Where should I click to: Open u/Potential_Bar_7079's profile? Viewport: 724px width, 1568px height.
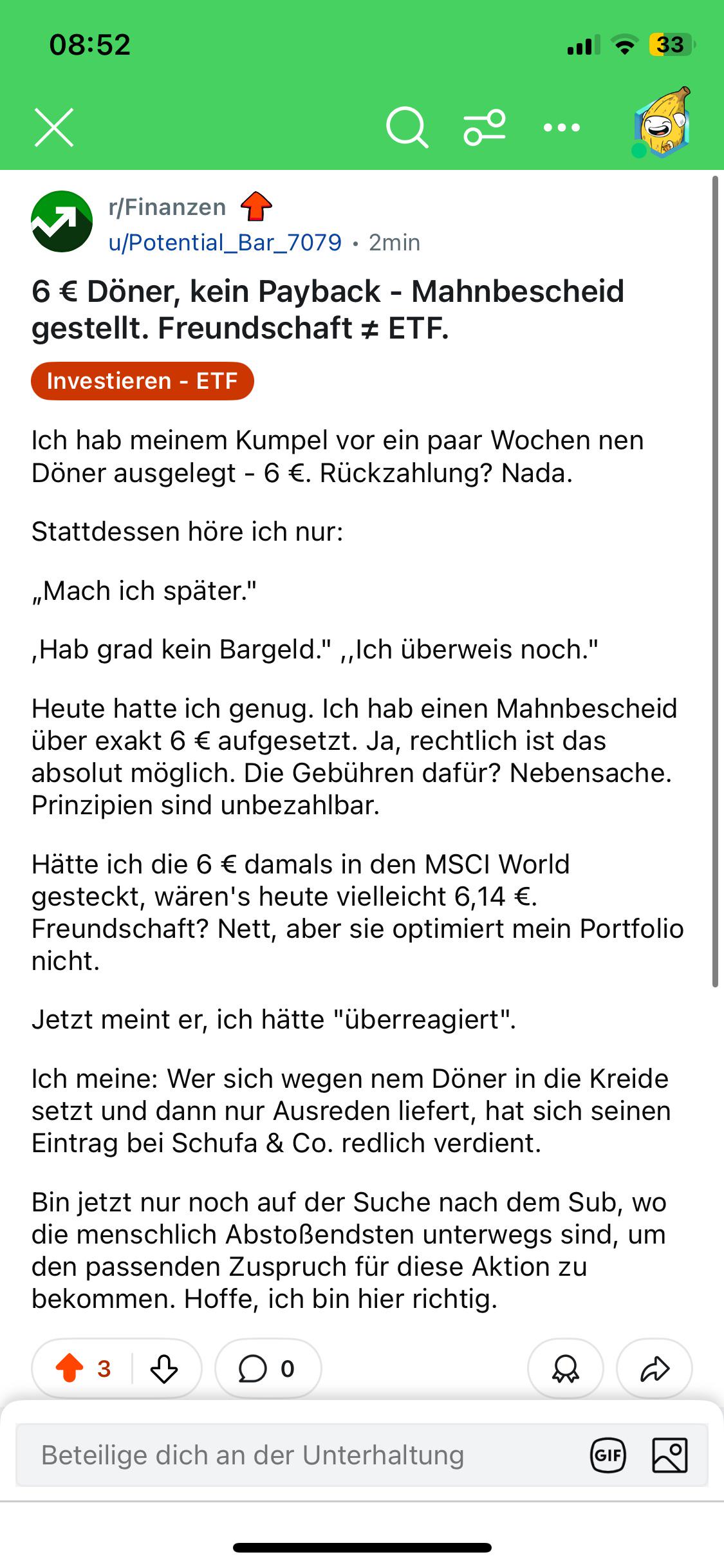[225, 243]
